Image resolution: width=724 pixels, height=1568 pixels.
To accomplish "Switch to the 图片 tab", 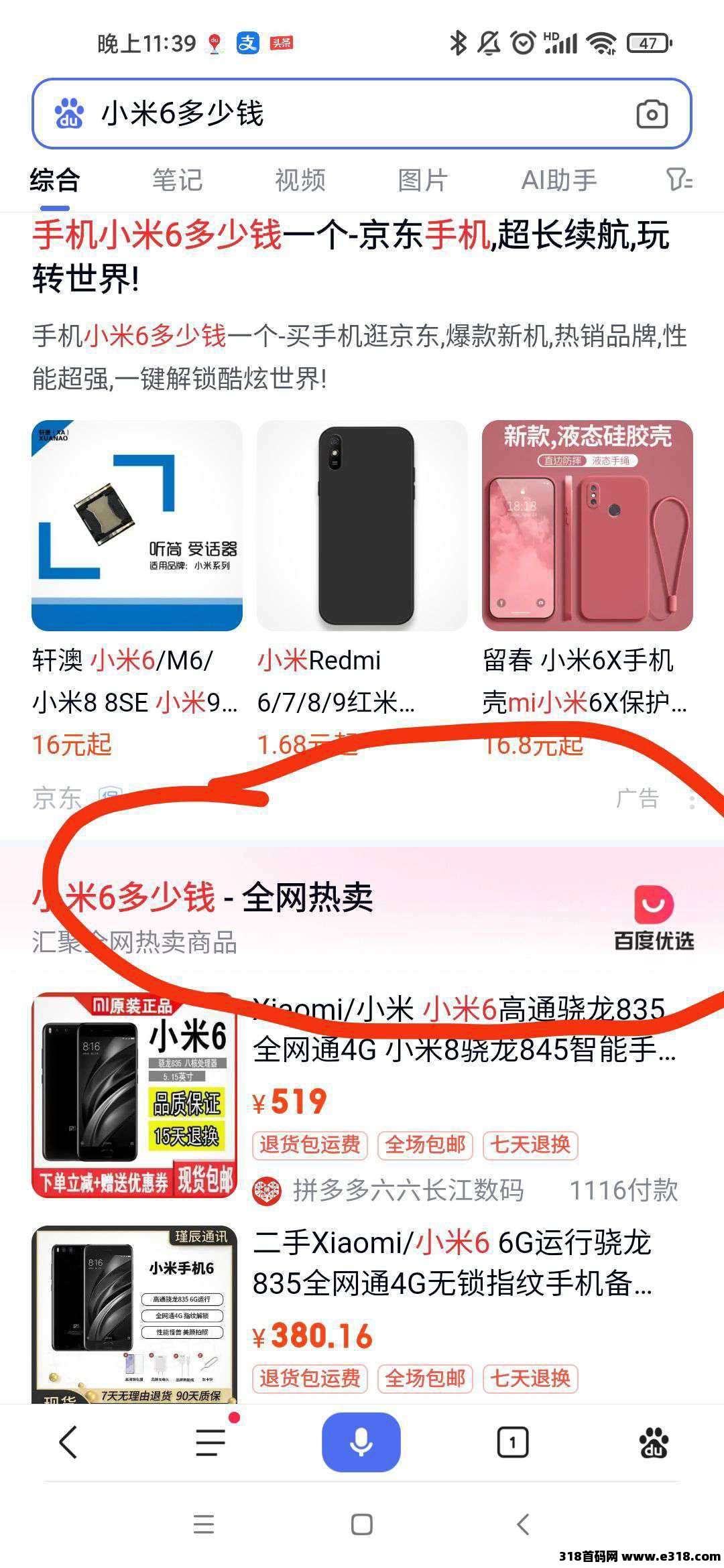I will (421, 180).
